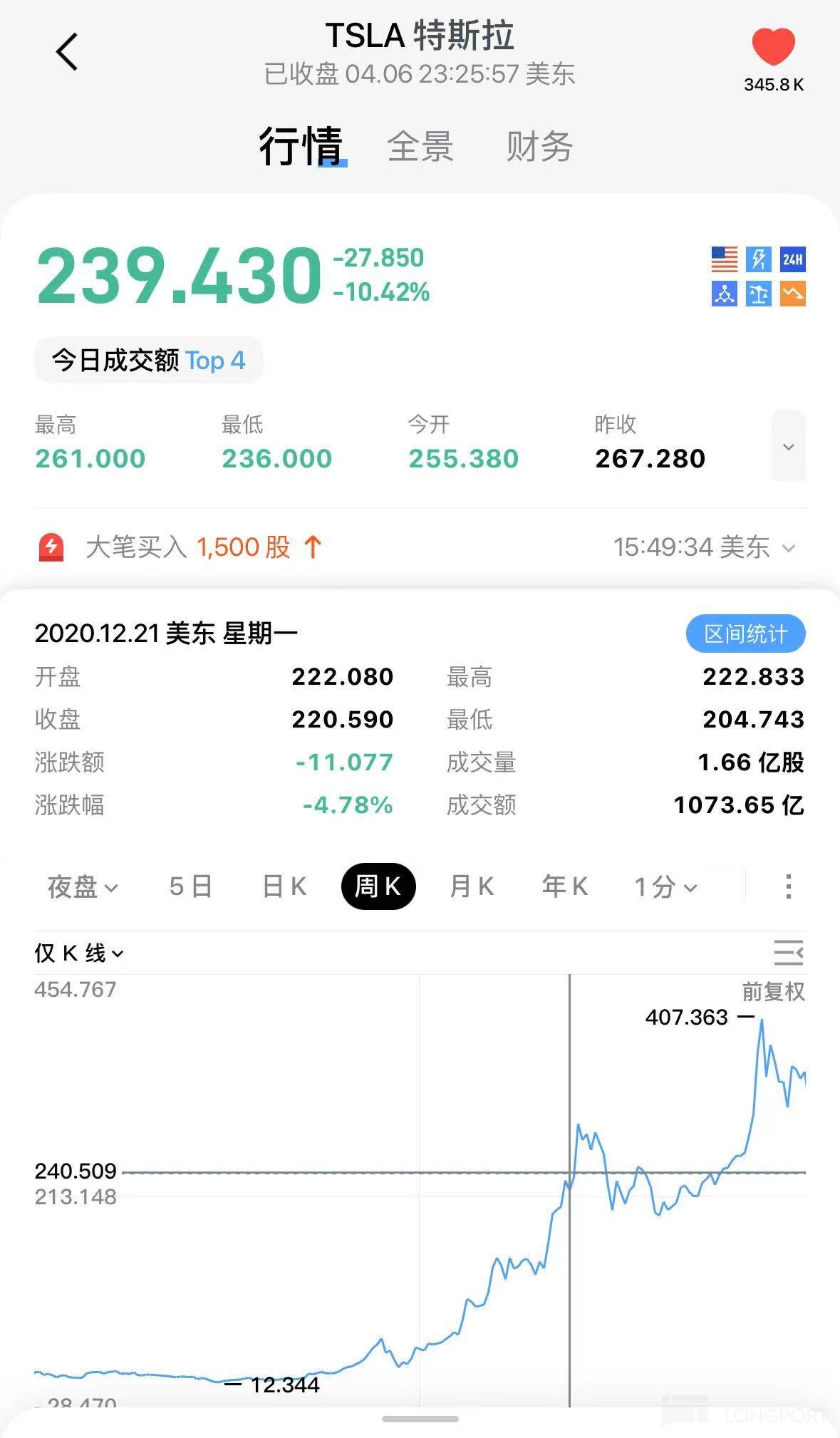The width and height of the screenshot is (840, 1438).
Task: Open the 夜盘 dropdown
Action: coord(83,887)
